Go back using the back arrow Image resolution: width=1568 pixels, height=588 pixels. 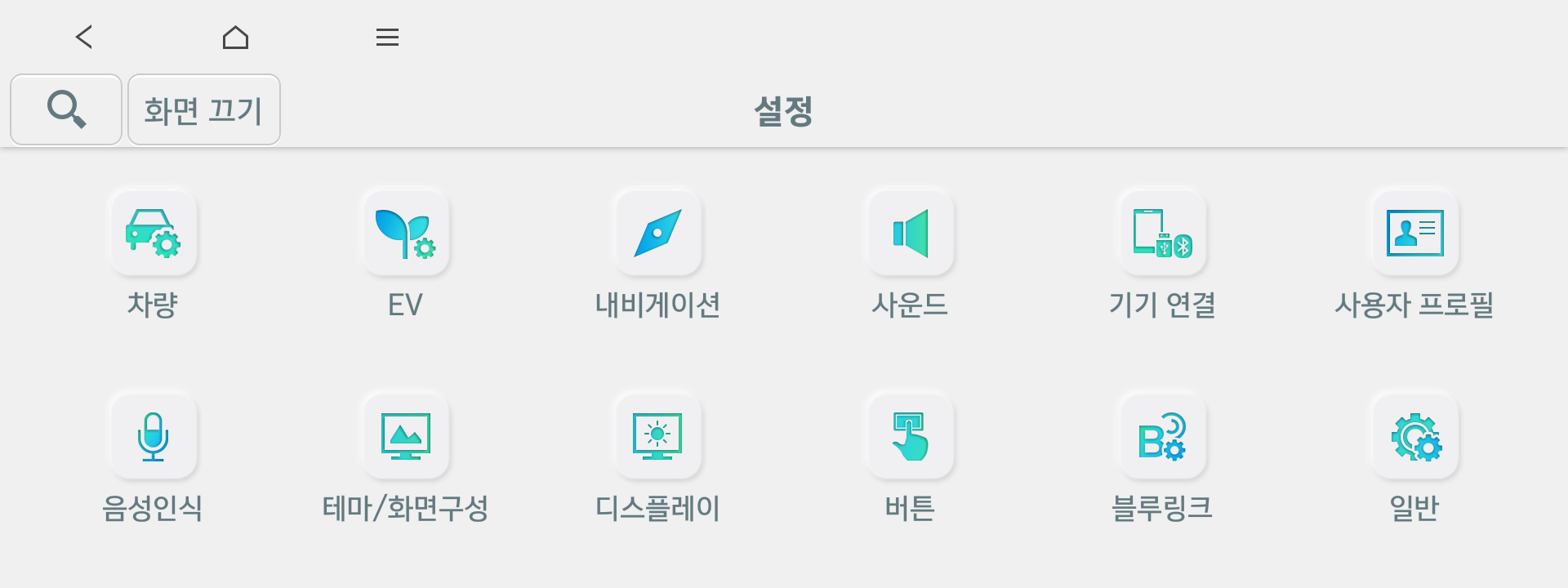tap(84, 37)
